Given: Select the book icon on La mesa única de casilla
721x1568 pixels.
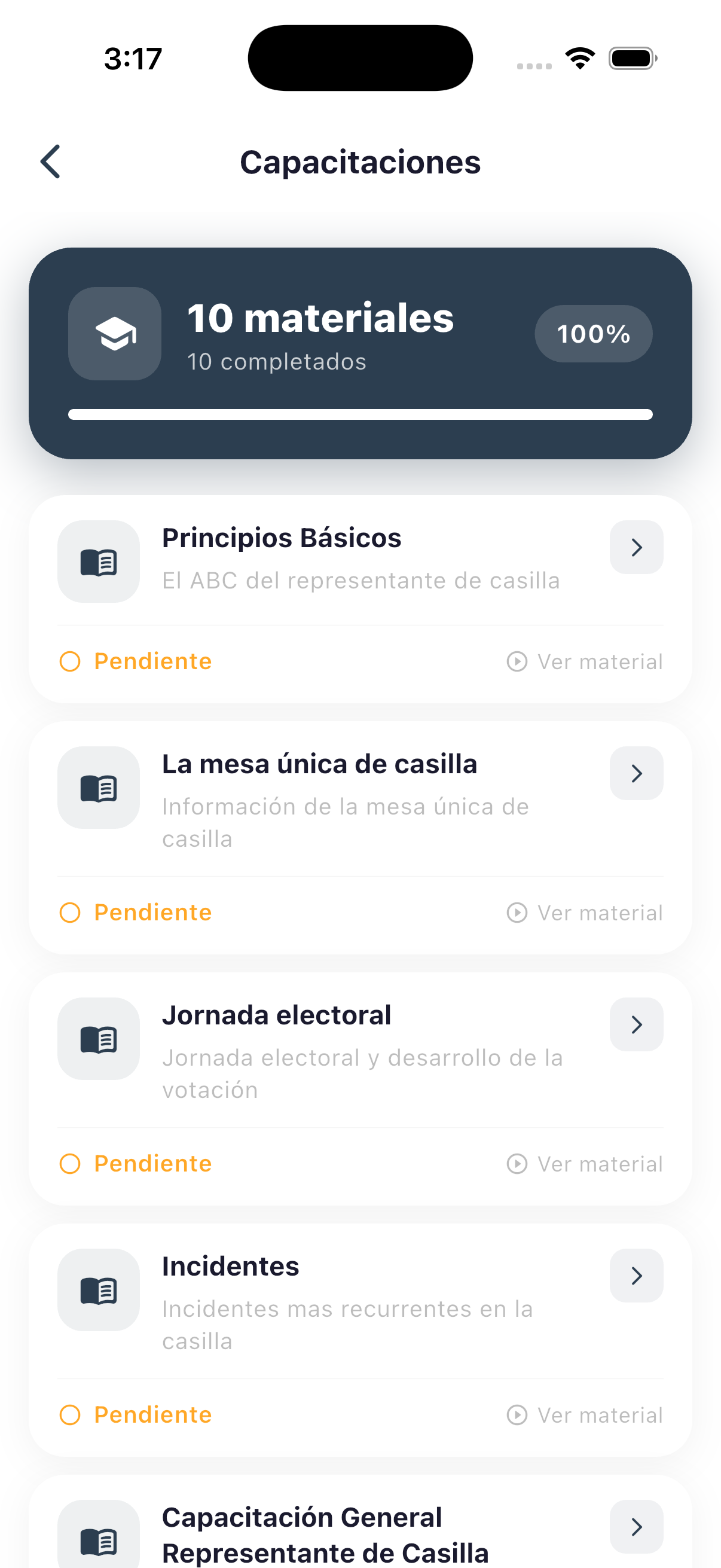Looking at the screenshot, I should (98, 788).
